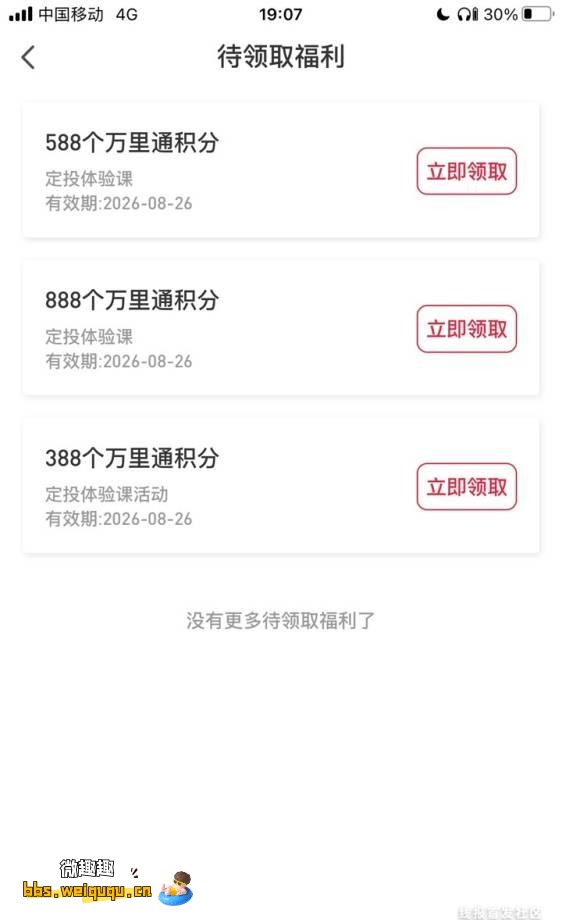This screenshot has height=920, width=562.
Task: Claim the 888个万里通积分 reward
Action: click(x=466, y=329)
